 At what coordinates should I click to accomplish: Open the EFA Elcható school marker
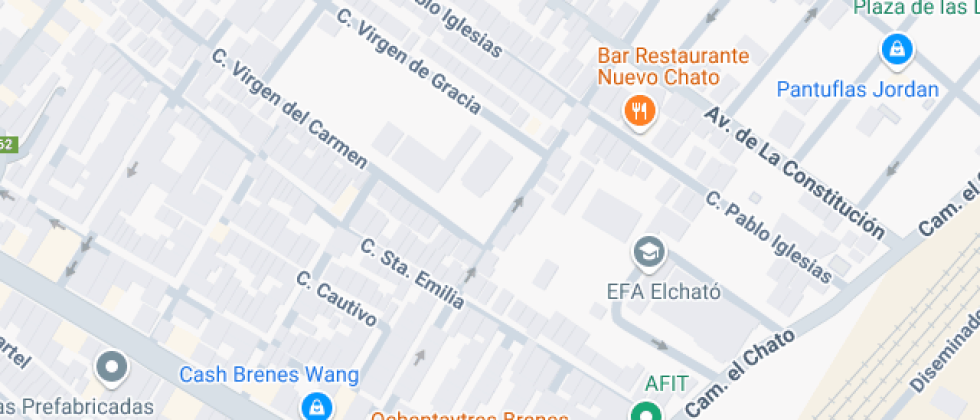click(650, 252)
